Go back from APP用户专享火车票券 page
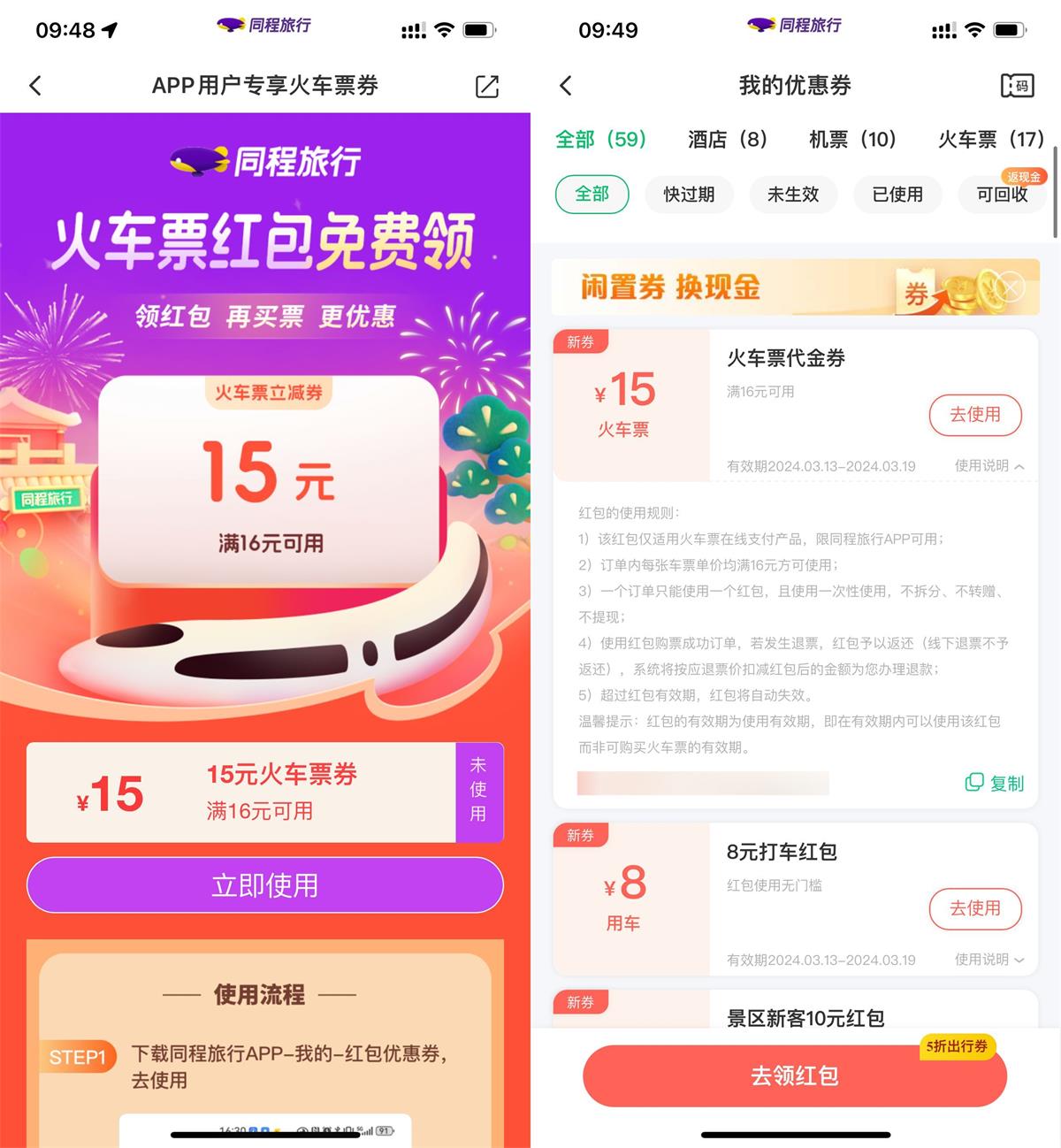This screenshot has width=1061, height=1148. pos(35,86)
